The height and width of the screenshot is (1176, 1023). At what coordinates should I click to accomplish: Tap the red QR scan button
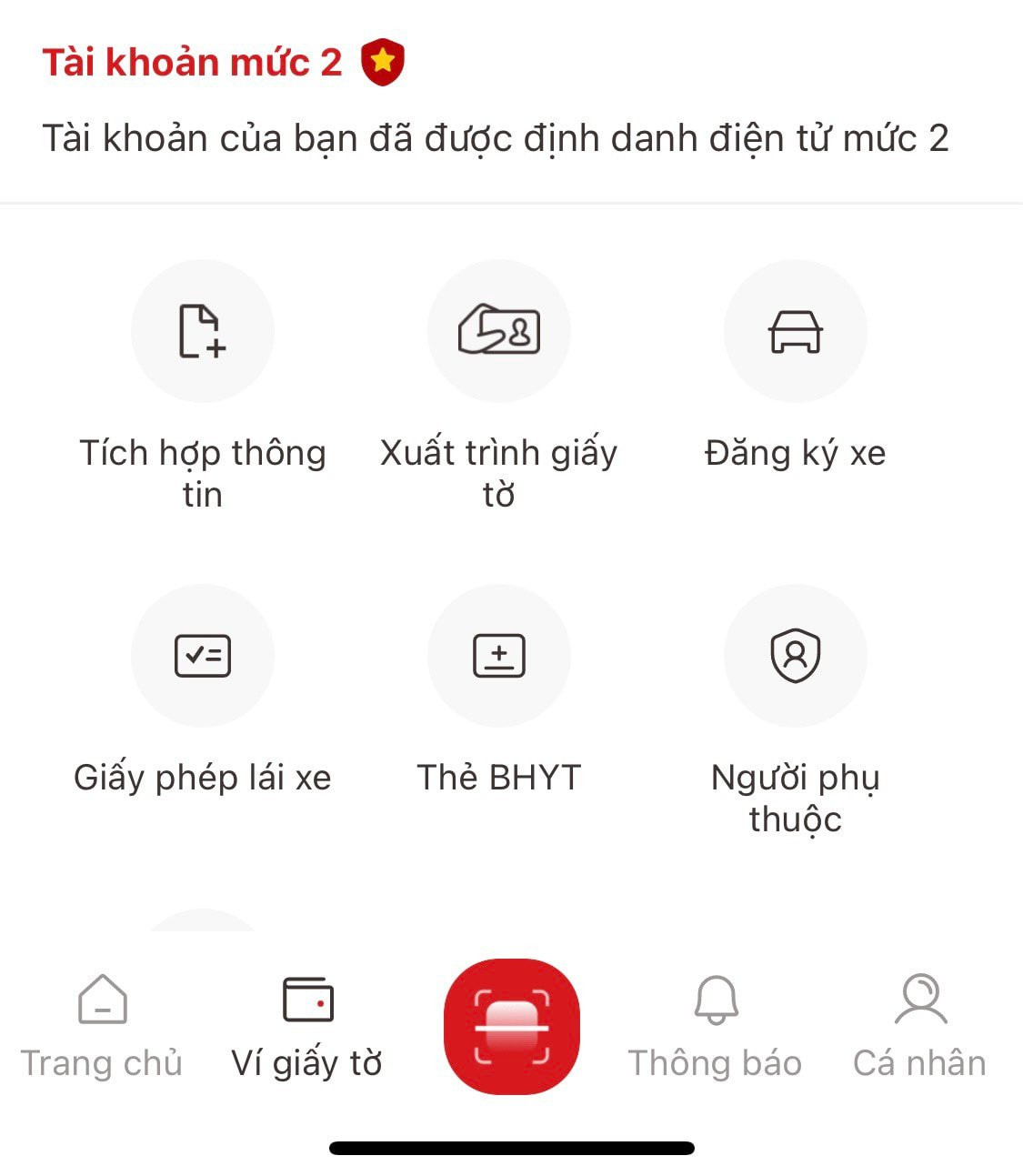511,1026
